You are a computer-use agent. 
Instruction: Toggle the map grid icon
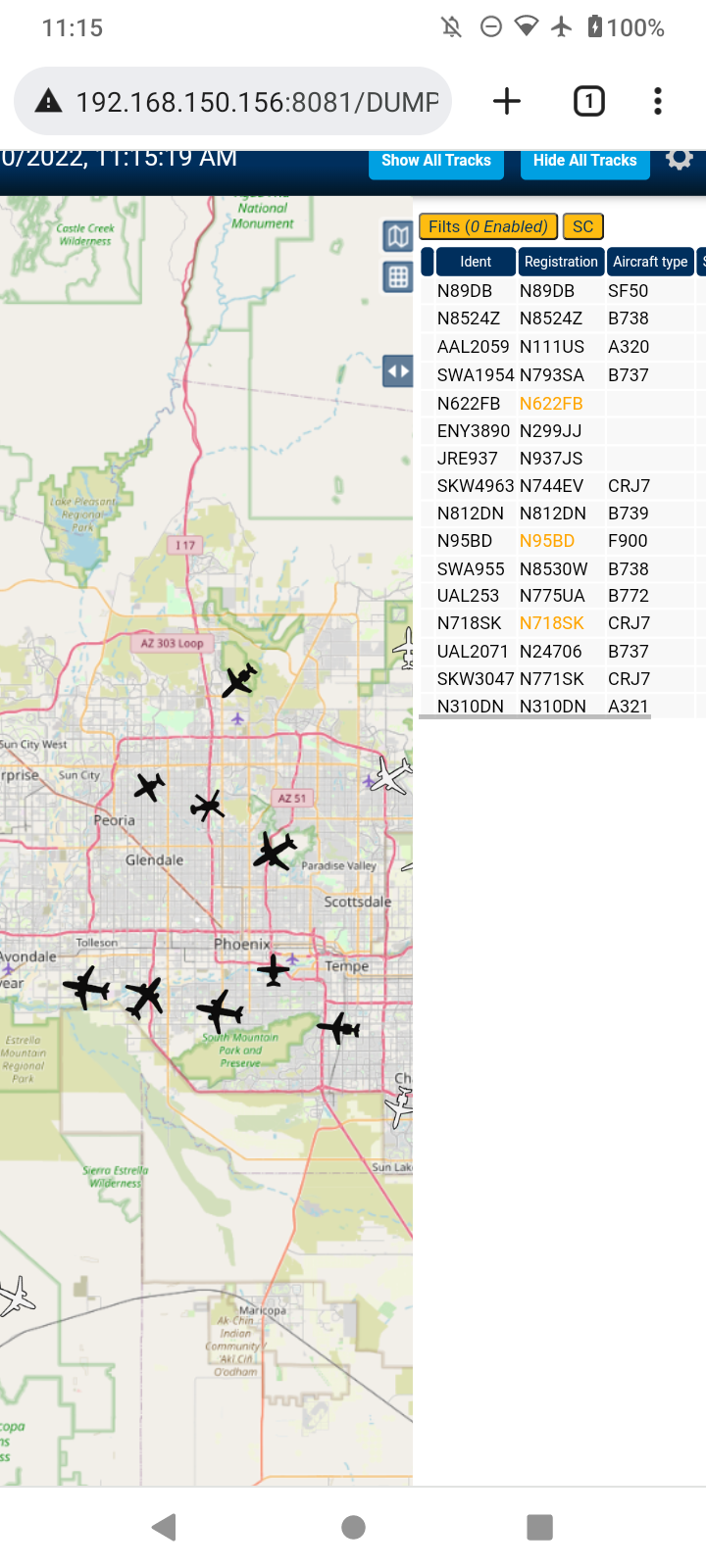(398, 277)
